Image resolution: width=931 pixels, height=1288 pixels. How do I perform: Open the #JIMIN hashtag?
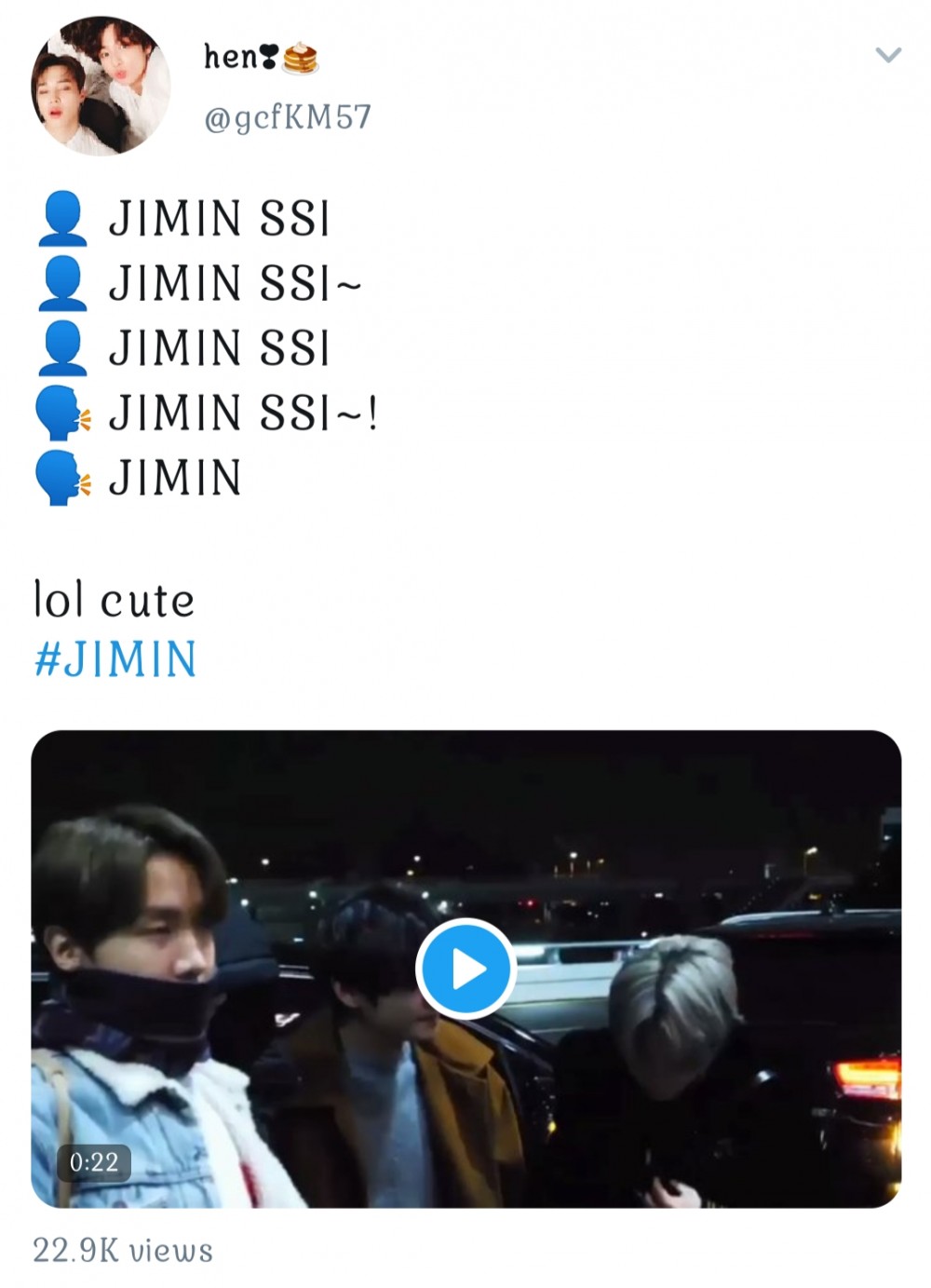[115, 659]
